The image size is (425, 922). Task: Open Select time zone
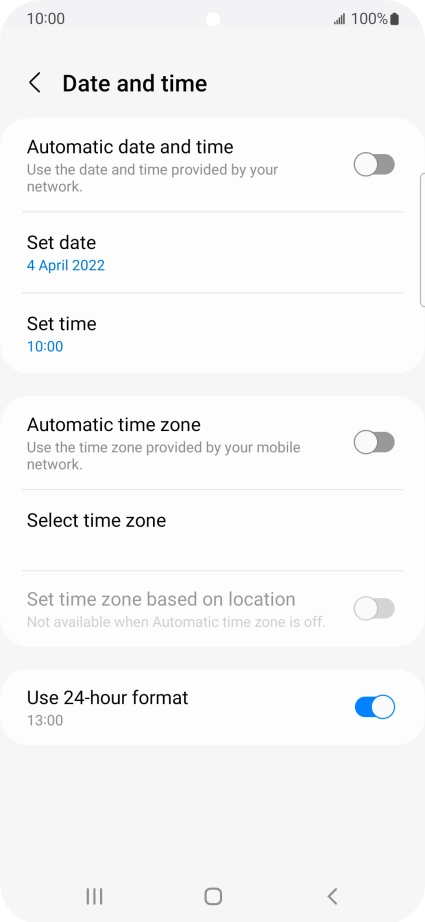click(x=212, y=530)
